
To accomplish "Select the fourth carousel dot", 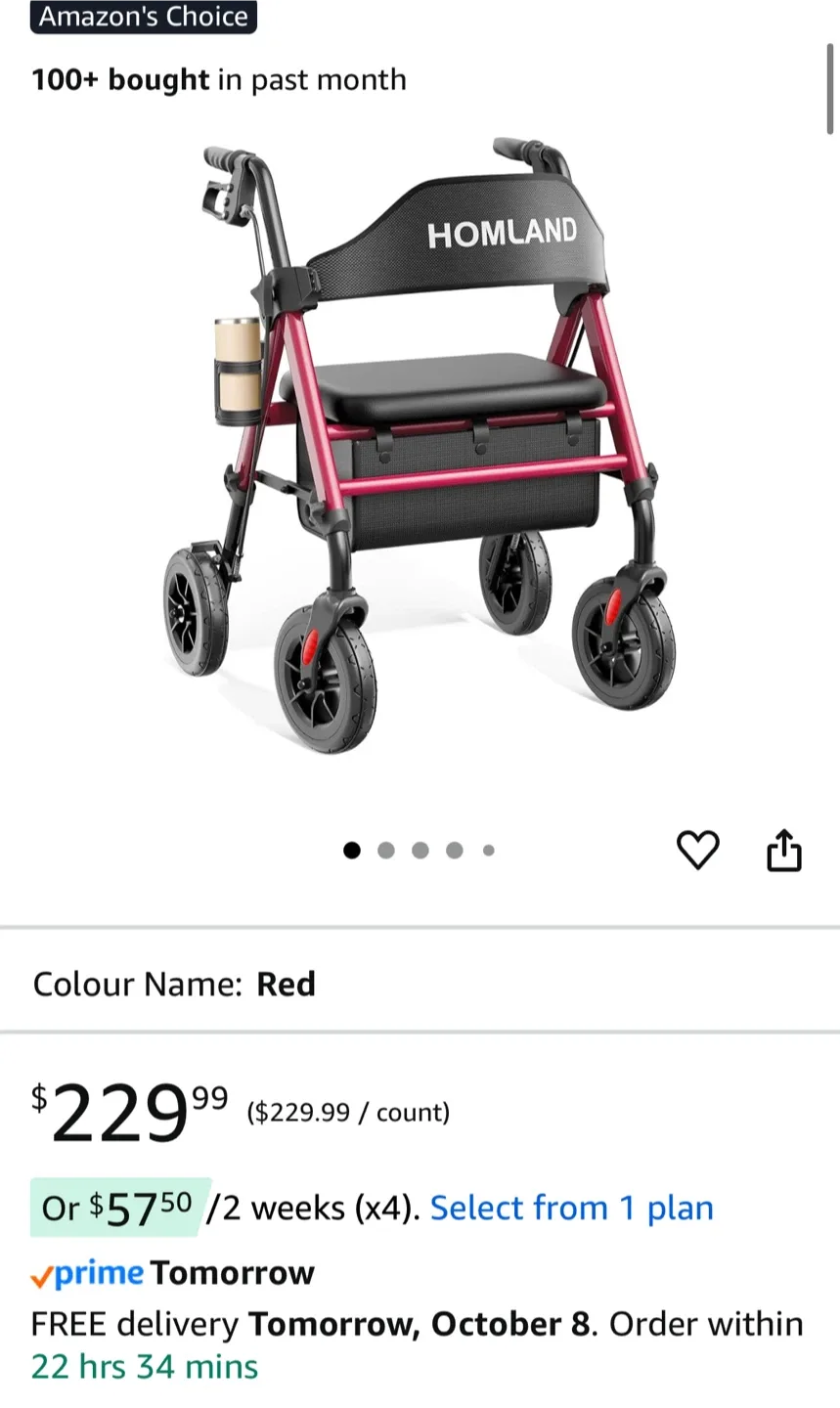I will click(454, 850).
